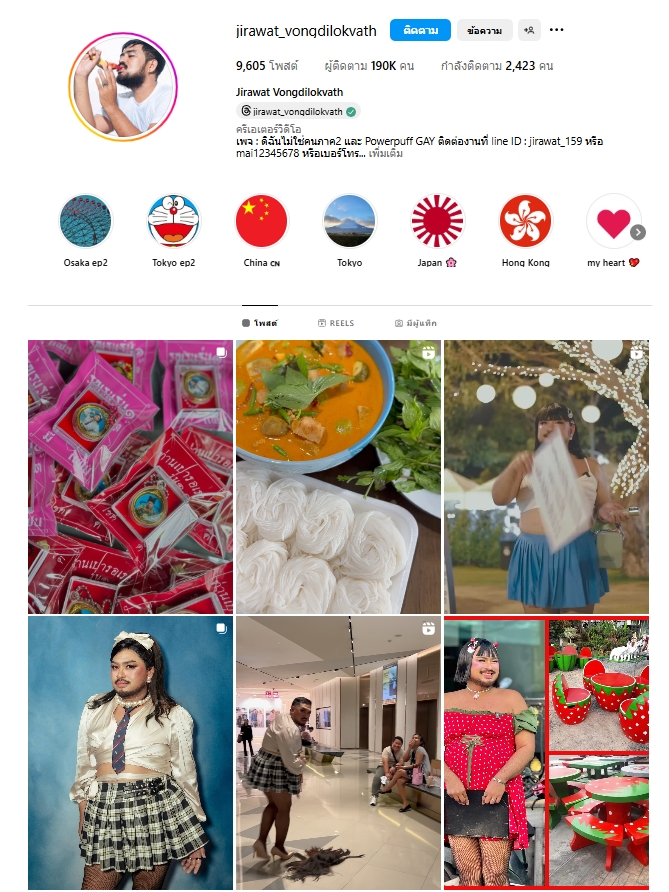Open the Japan highlight
The height and width of the screenshot is (892, 669).
coord(438,221)
